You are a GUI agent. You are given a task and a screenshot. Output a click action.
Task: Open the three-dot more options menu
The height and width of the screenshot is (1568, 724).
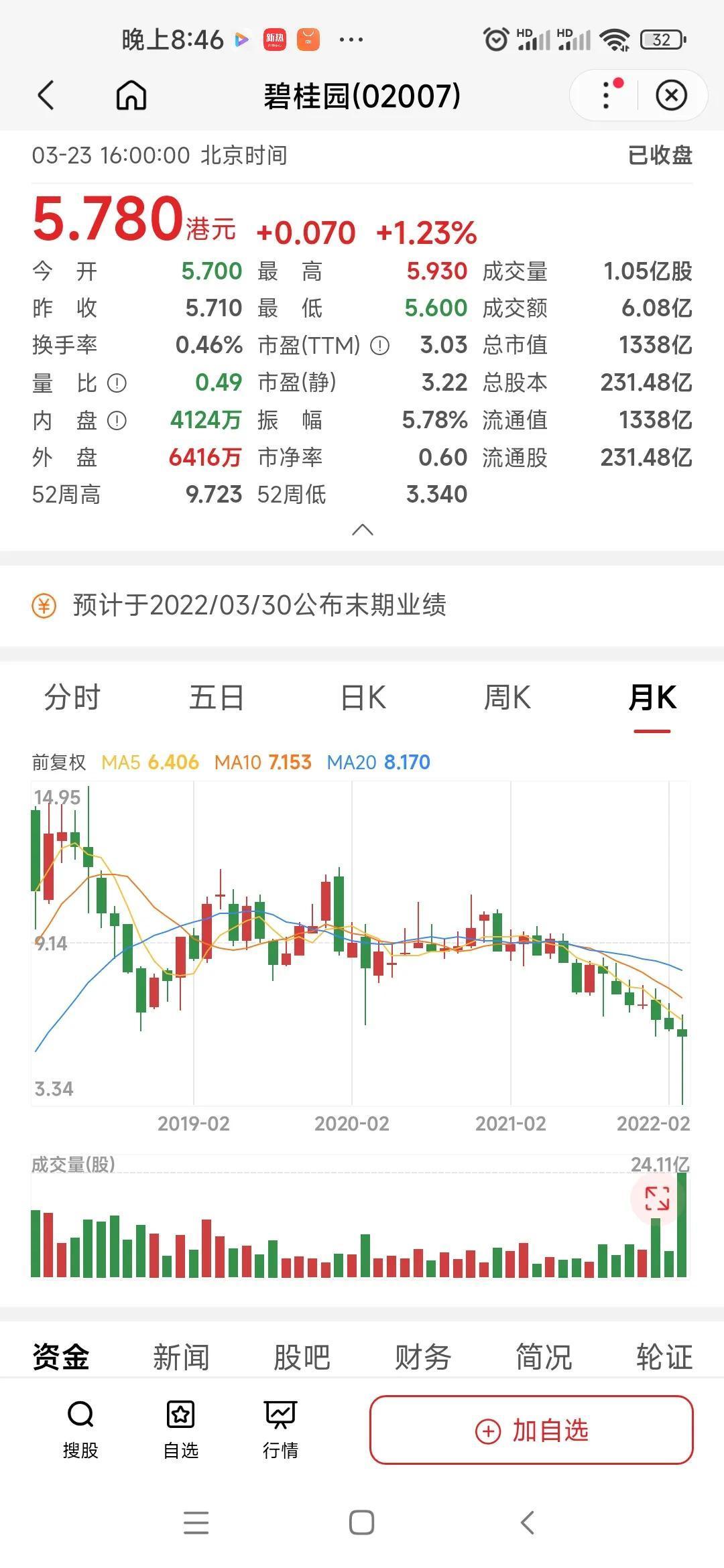(x=607, y=95)
